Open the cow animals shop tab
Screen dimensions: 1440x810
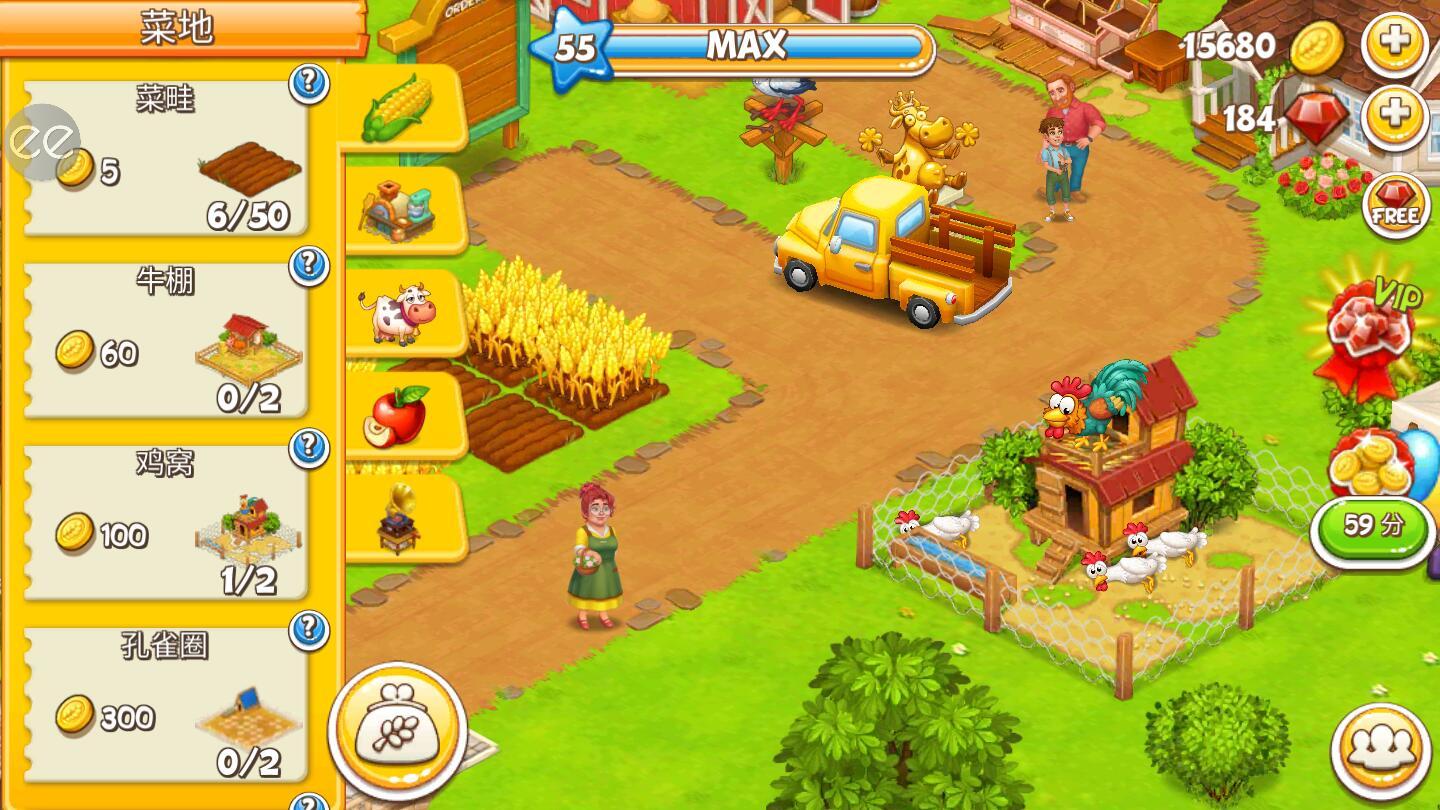pos(401,313)
